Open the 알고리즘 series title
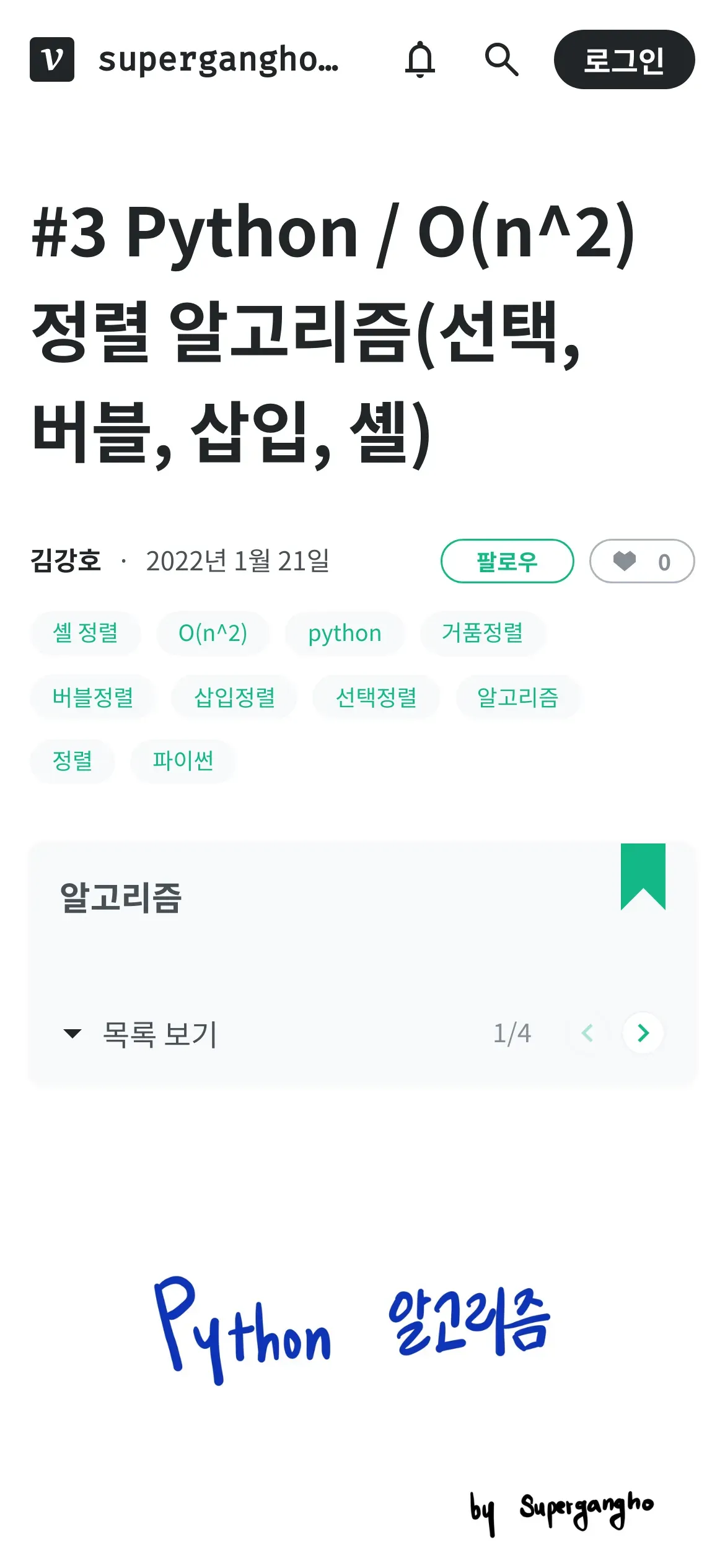The width and height of the screenshot is (725, 1568). (121, 897)
